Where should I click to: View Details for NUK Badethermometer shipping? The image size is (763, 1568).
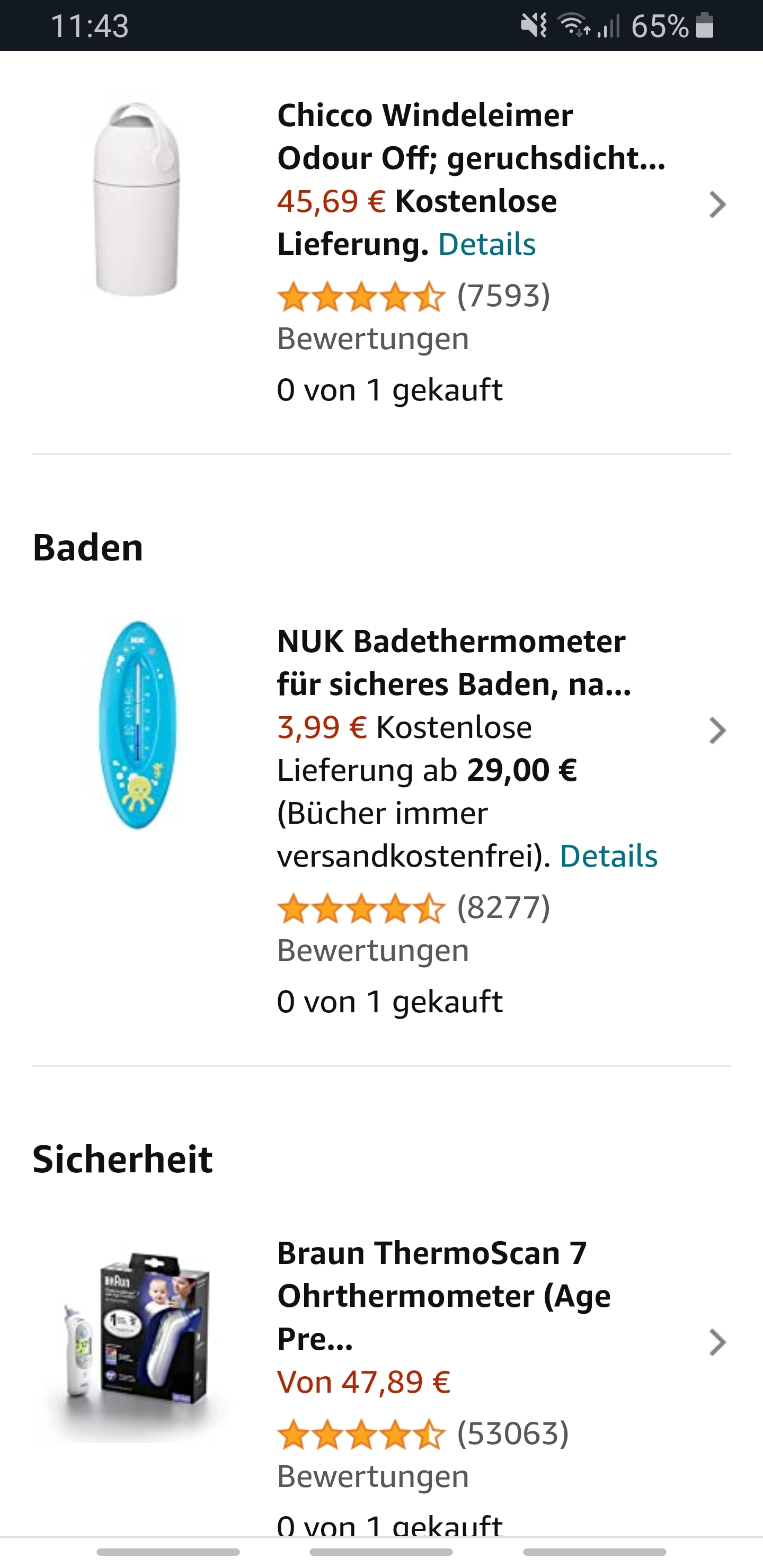[608, 856]
